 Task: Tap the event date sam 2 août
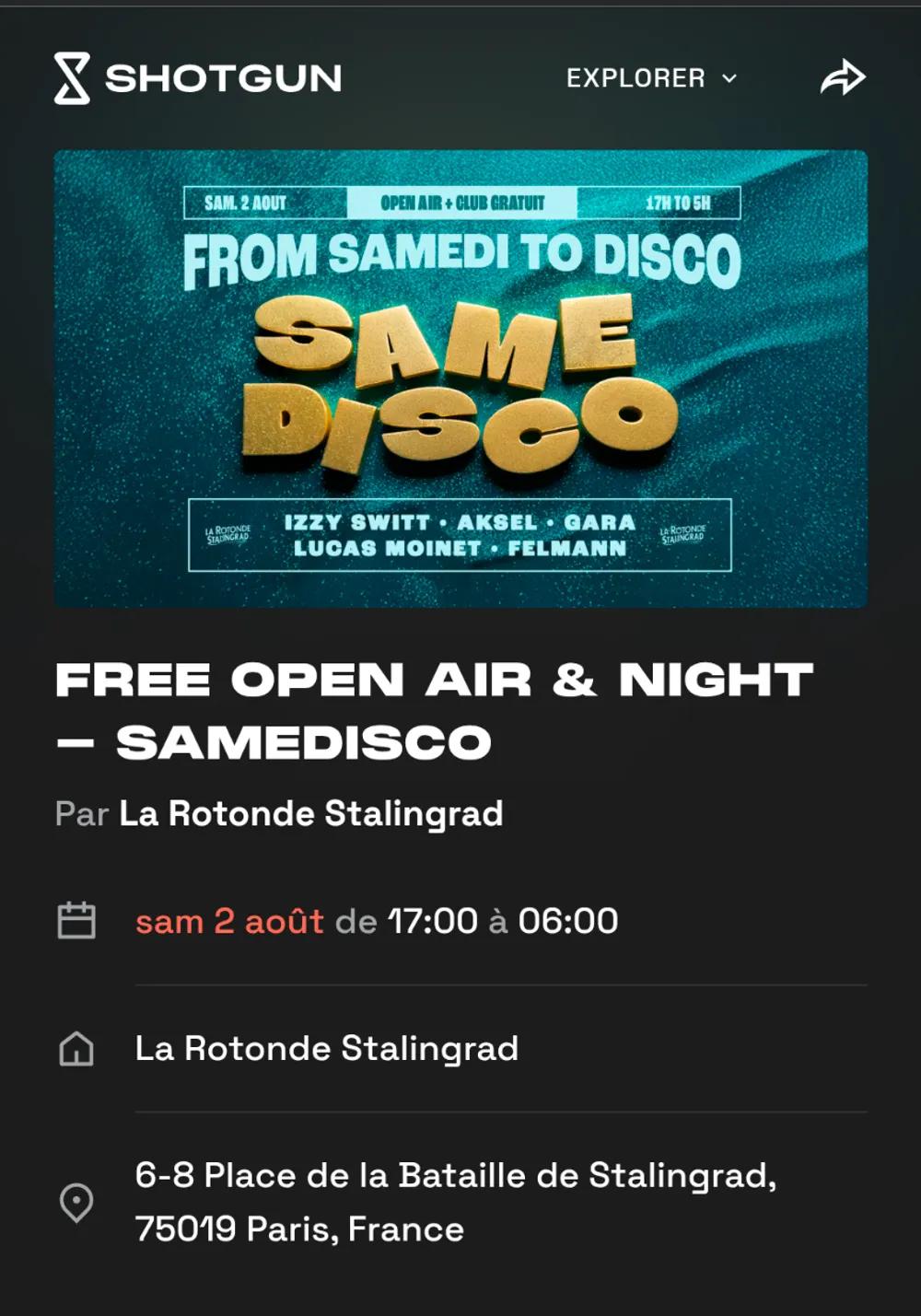click(230, 921)
